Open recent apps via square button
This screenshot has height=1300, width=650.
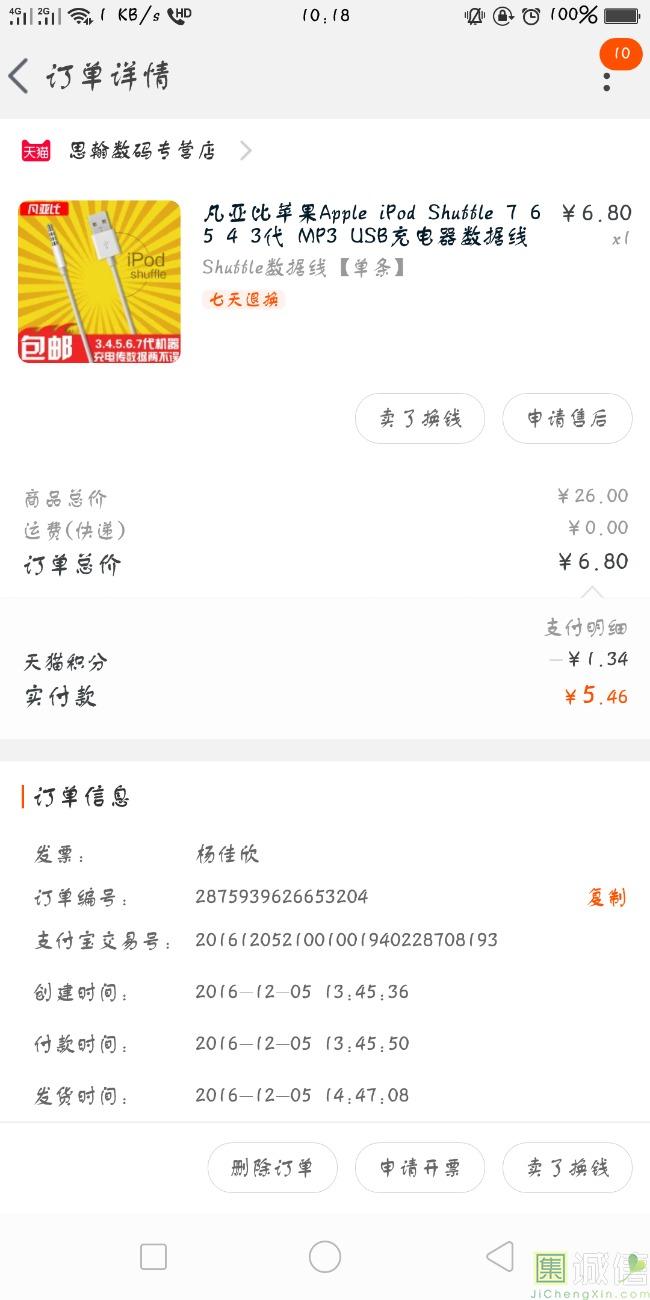(153, 1257)
